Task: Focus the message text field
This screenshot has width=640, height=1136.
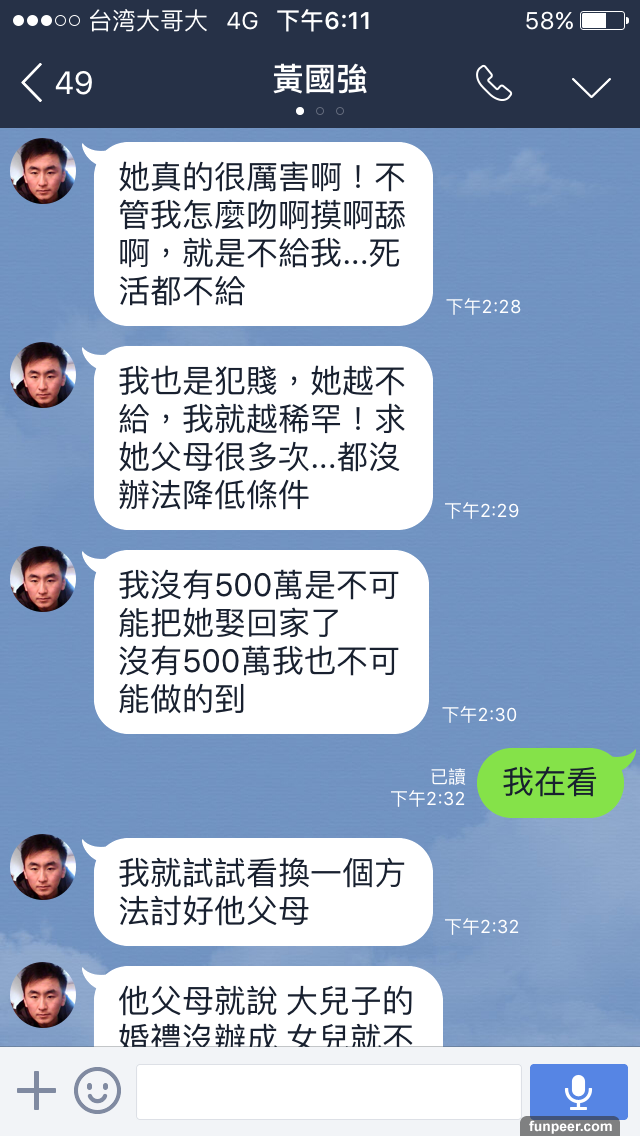Action: tap(328, 1091)
